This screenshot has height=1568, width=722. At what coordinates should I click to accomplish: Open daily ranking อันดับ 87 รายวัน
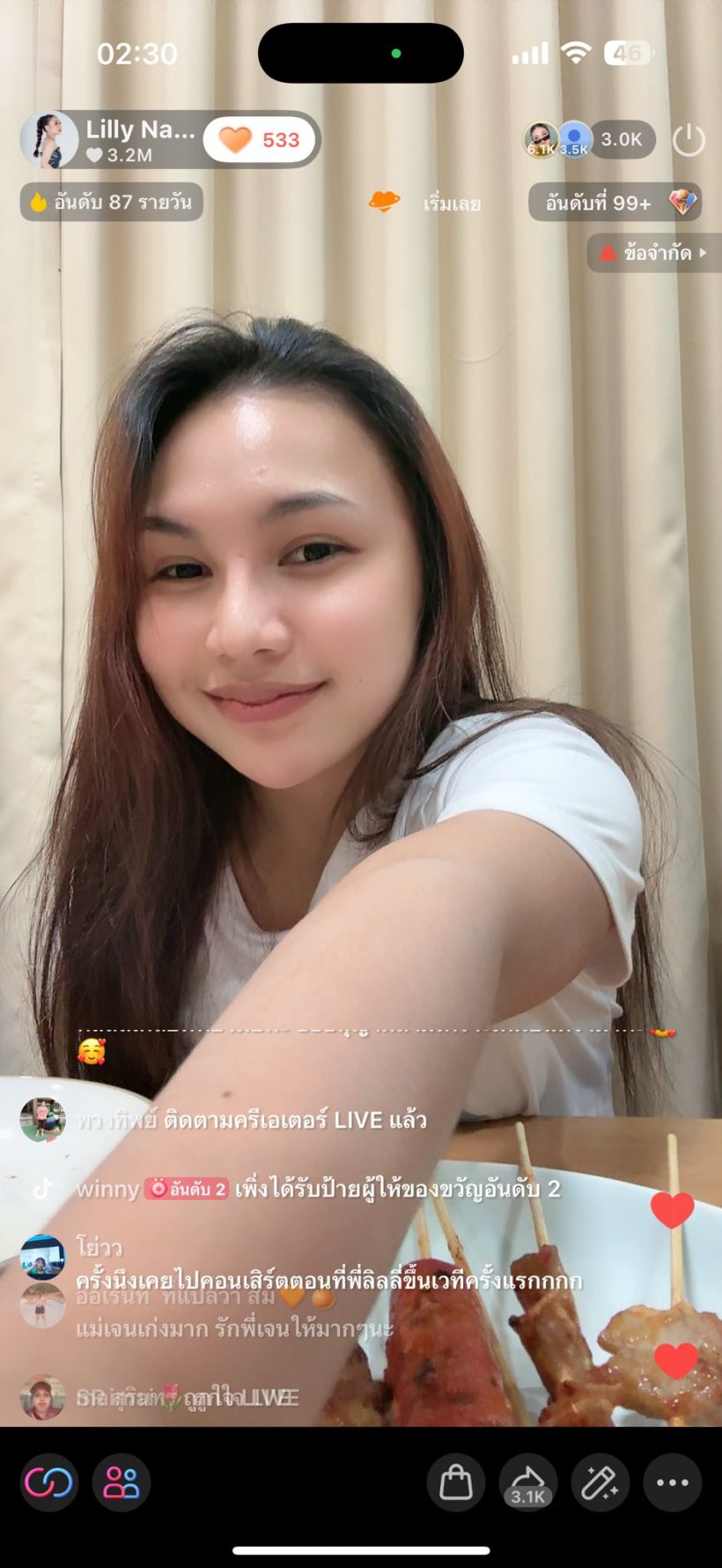tap(112, 202)
